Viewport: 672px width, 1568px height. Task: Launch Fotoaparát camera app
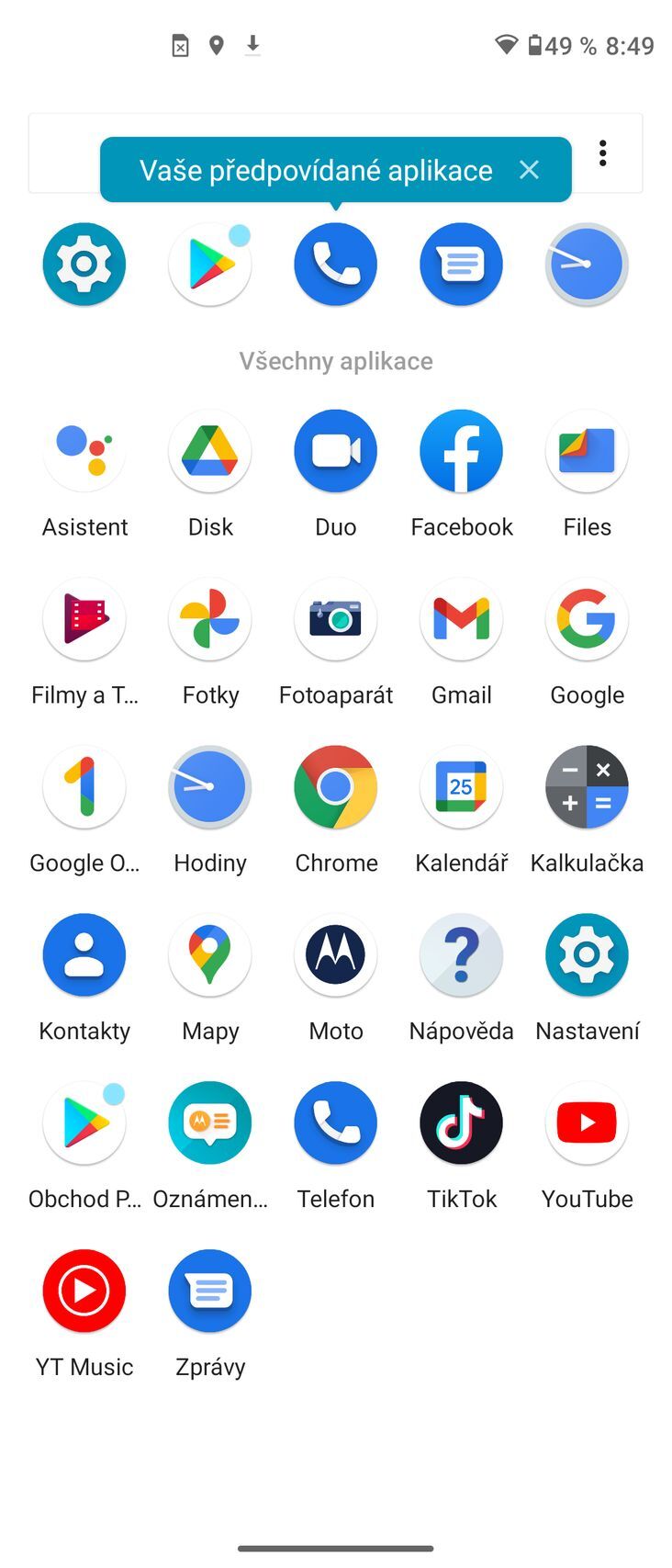click(x=335, y=619)
